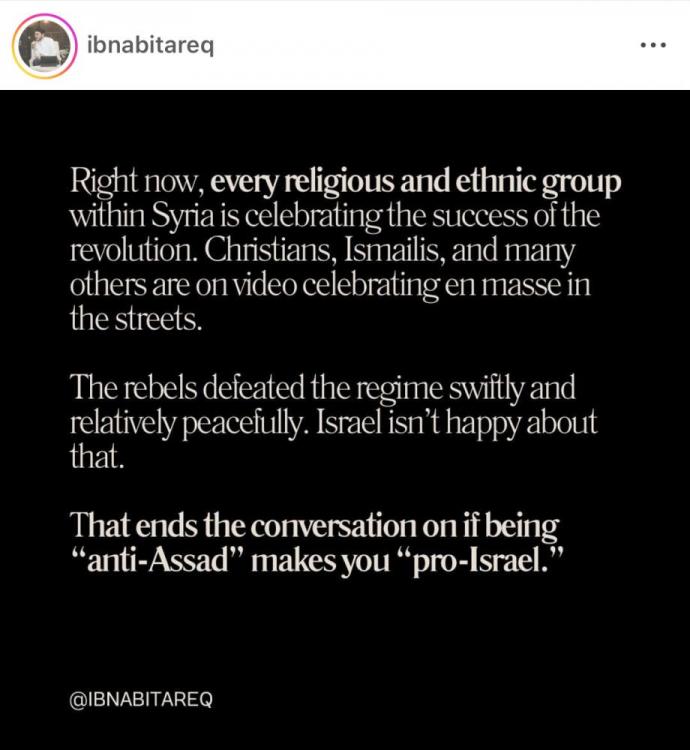Open the post's three-dot options menu
The image size is (690, 750).
(652, 46)
